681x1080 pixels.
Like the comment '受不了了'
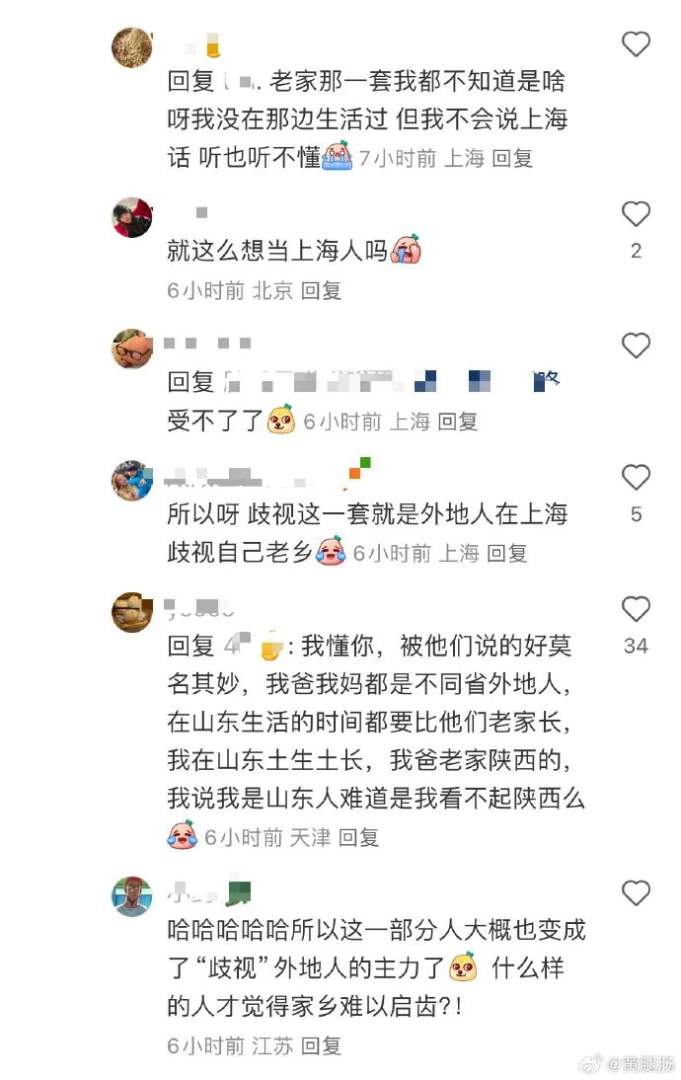point(636,346)
